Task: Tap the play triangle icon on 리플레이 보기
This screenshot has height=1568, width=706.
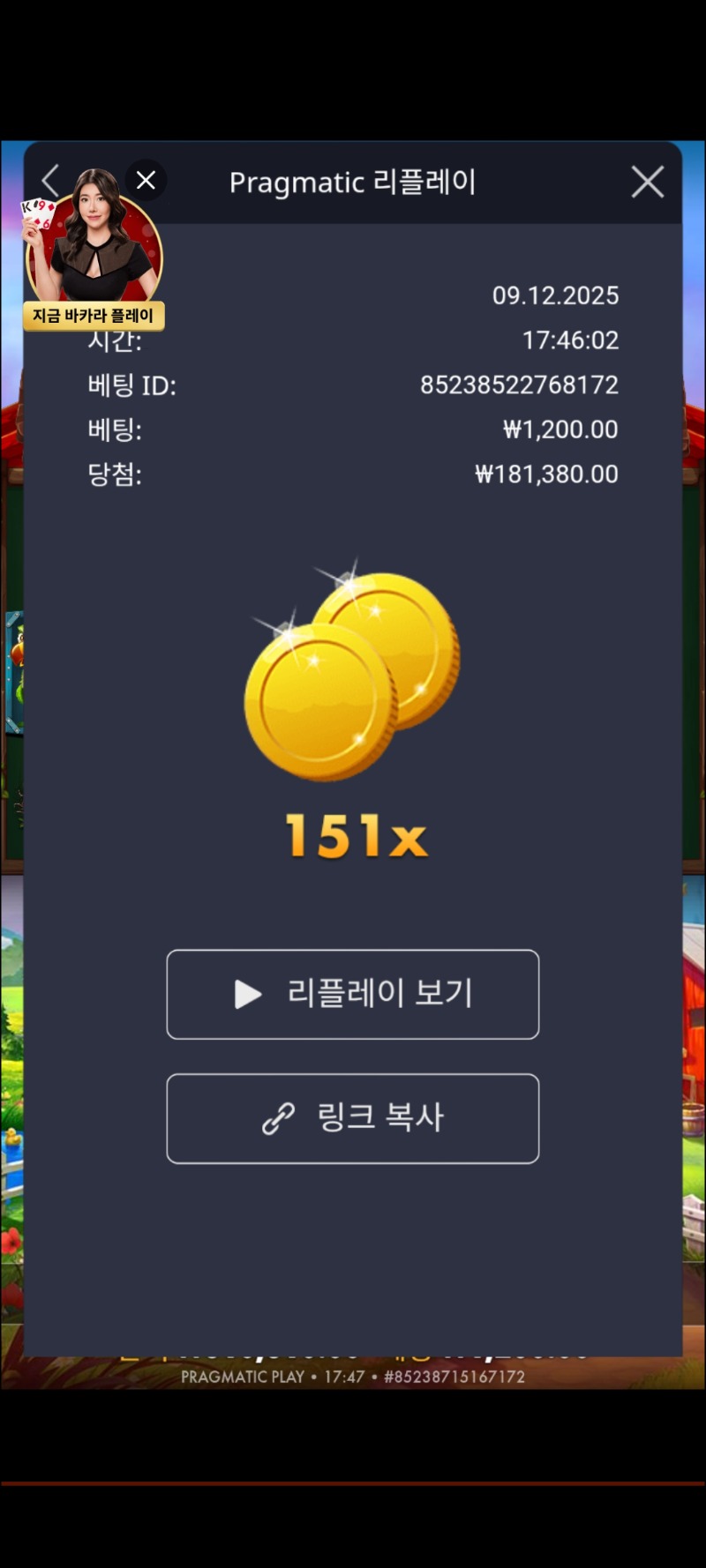Action: click(247, 994)
